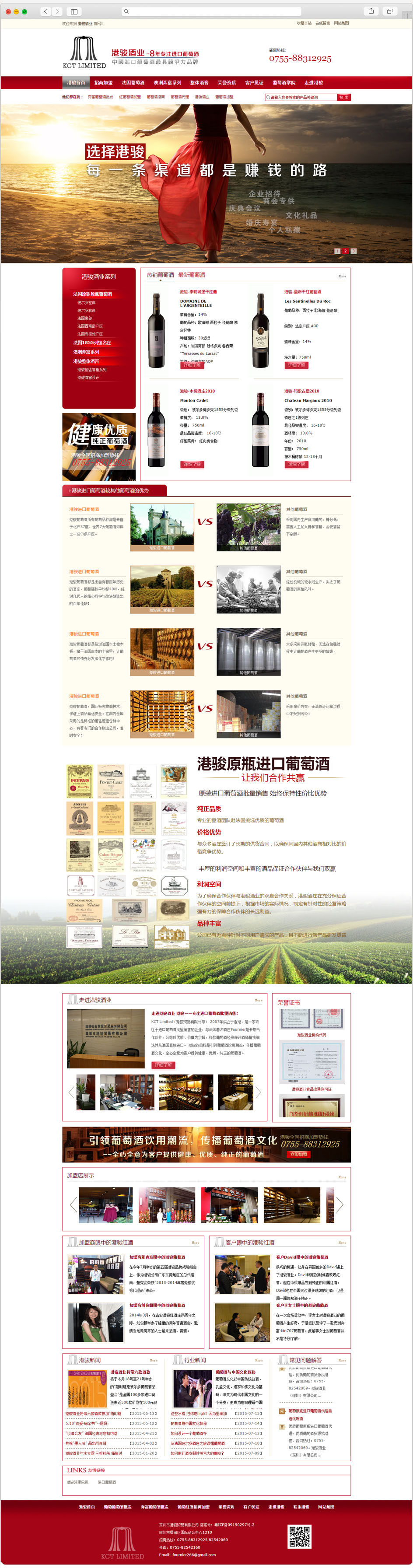The width and height of the screenshot is (413, 1568).
Task: Open 波尔多左岸 sidebar category
Action: coord(87,302)
